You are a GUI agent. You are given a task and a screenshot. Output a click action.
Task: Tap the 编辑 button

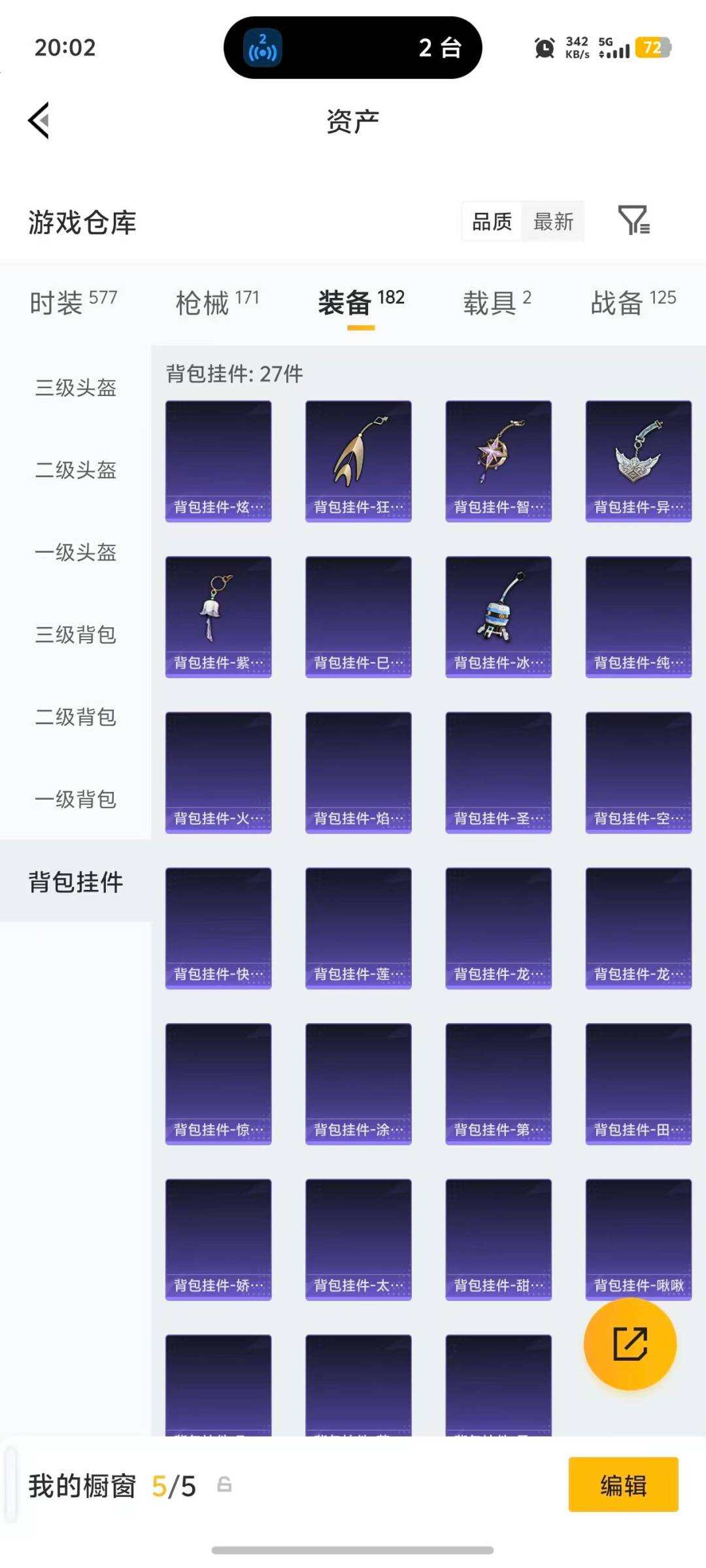(623, 1486)
